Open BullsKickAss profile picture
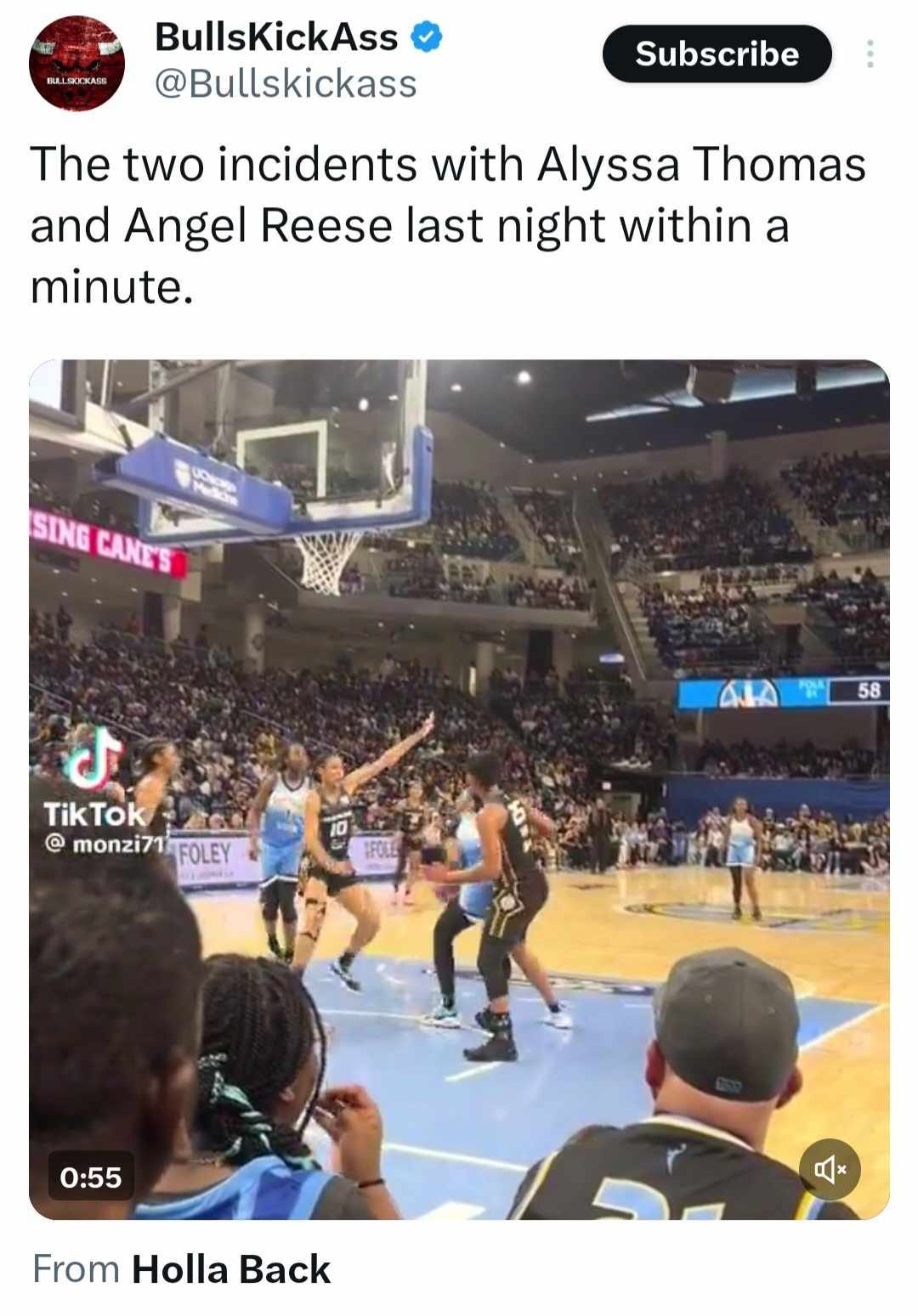Image resolution: width=918 pixels, height=1316 pixels. (x=77, y=64)
